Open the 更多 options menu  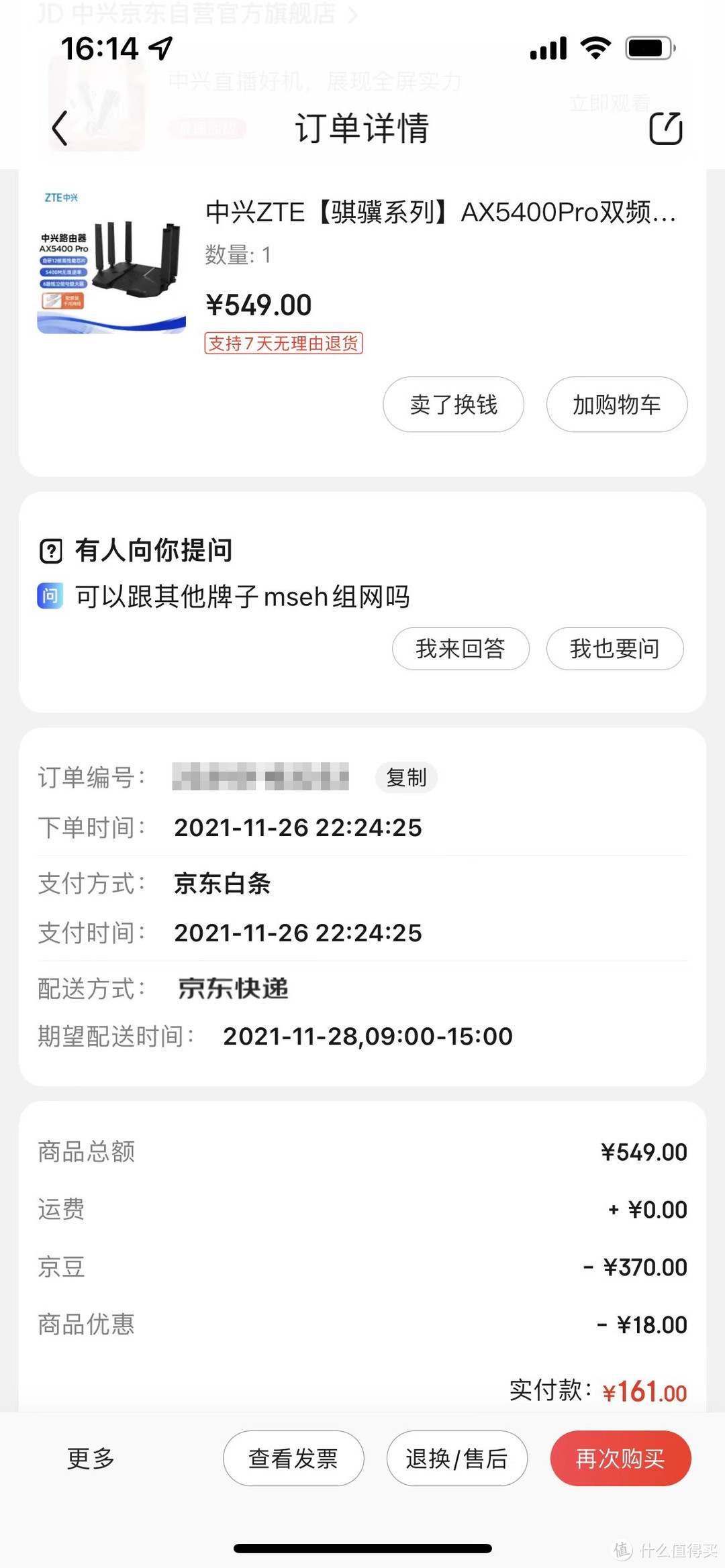point(91,1457)
